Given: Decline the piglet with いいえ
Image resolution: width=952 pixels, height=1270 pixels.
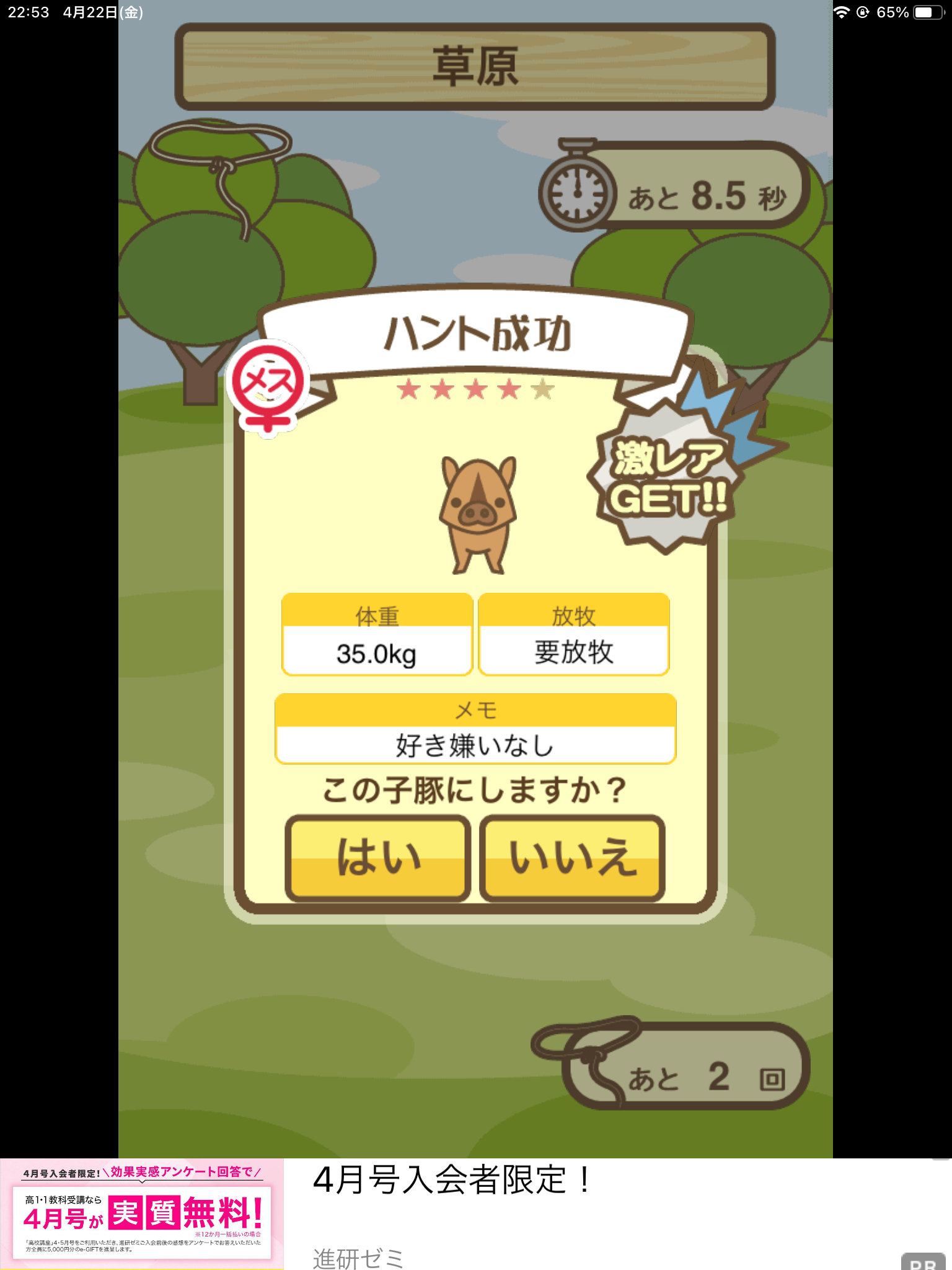Looking at the screenshot, I should click(572, 858).
